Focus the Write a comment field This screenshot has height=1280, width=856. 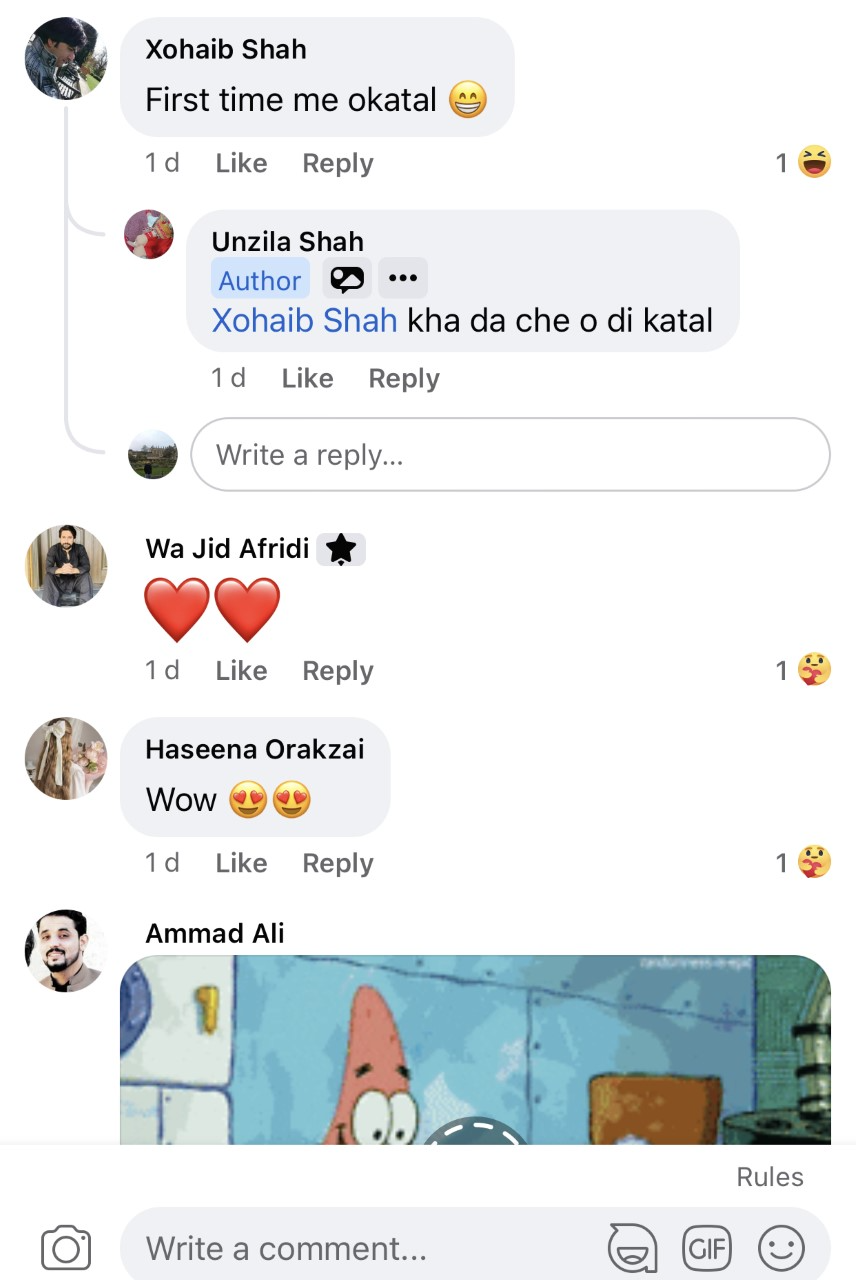(x=360, y=1248)
